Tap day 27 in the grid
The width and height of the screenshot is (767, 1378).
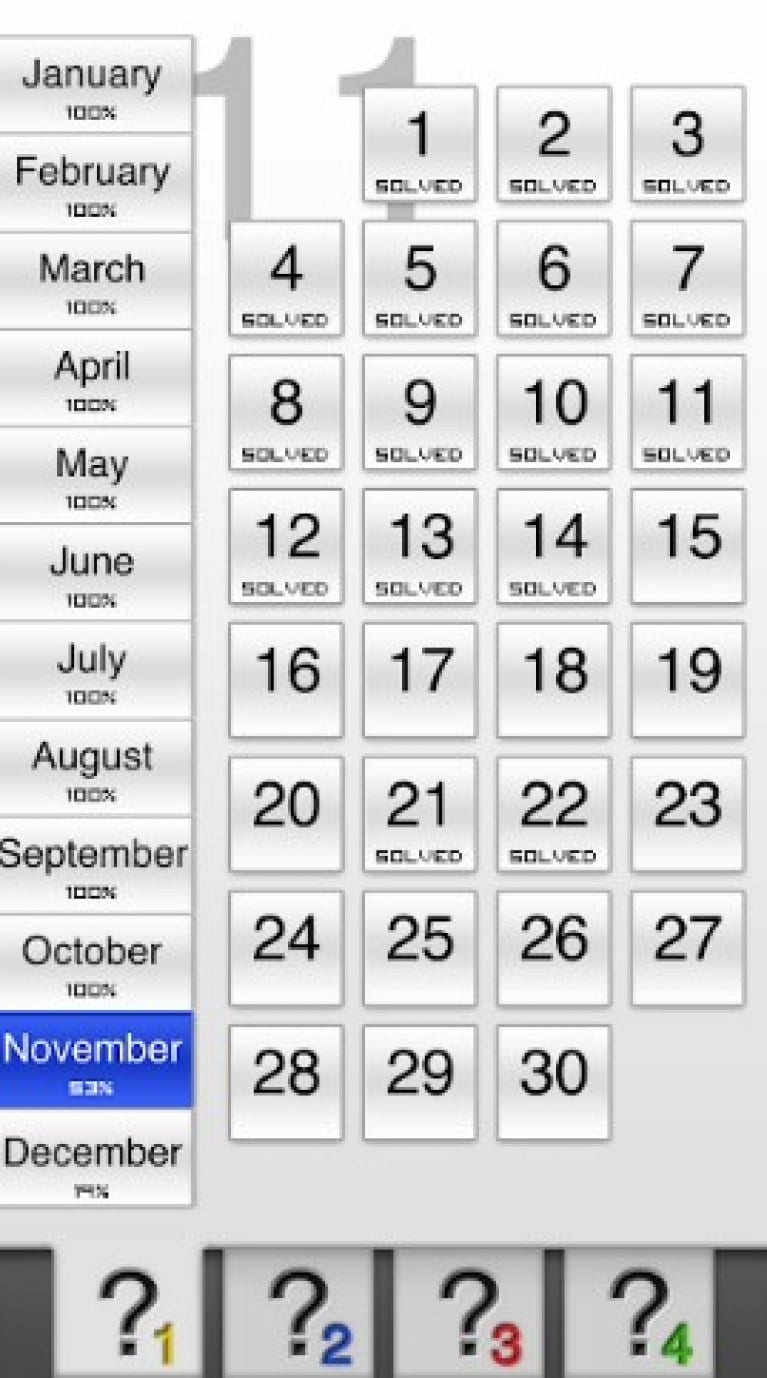click(687, 947)
